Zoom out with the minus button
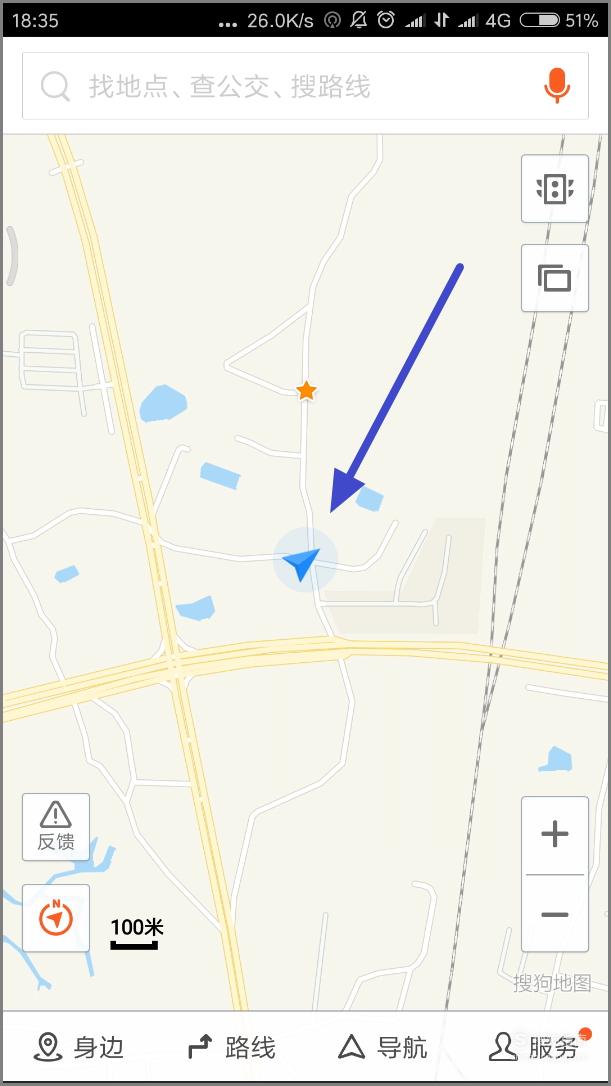 (555, 914)
